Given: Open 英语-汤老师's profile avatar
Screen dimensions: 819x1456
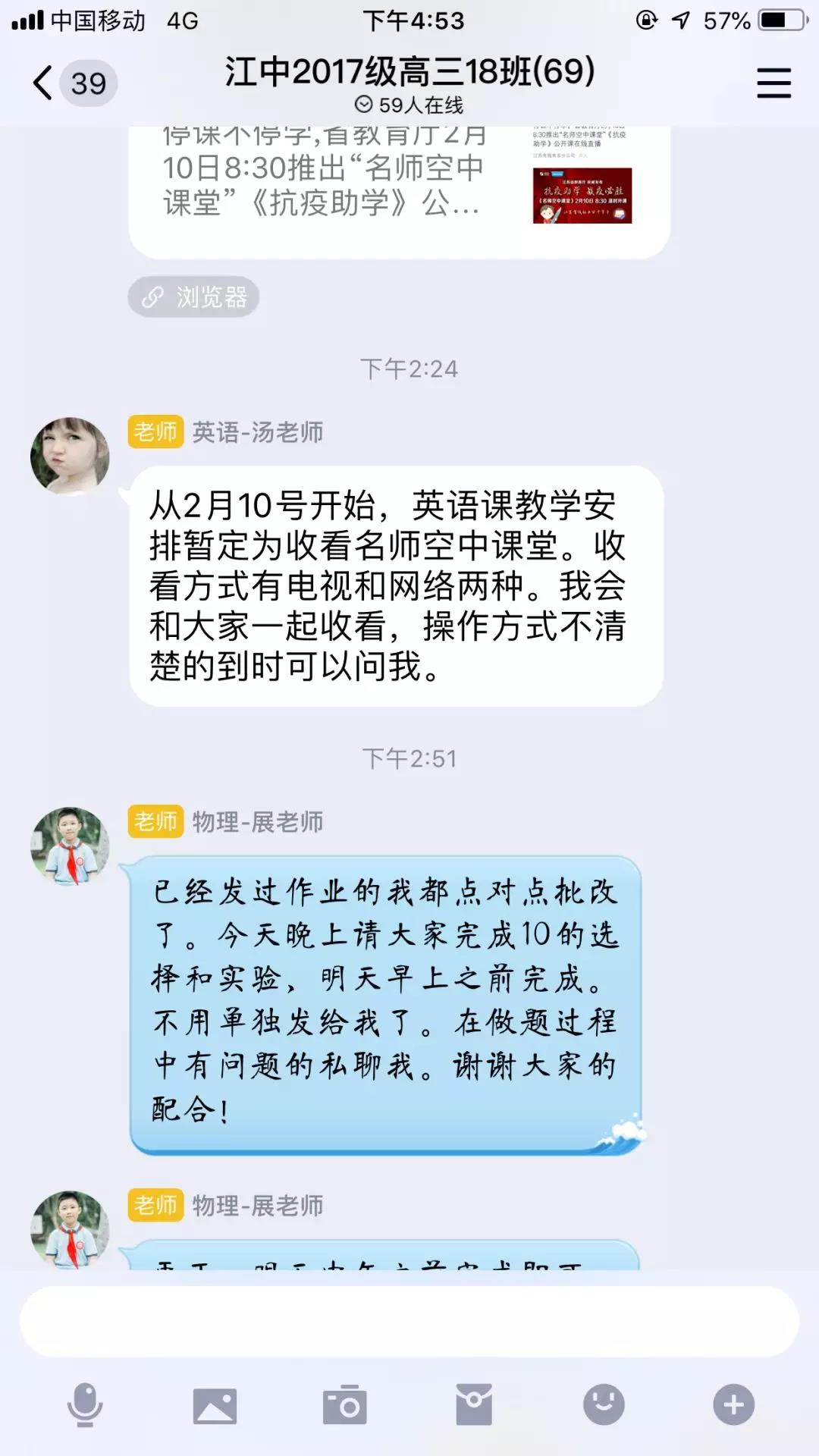Looking at the screenshot, I should pyautogui.click(x=70, y=455).
